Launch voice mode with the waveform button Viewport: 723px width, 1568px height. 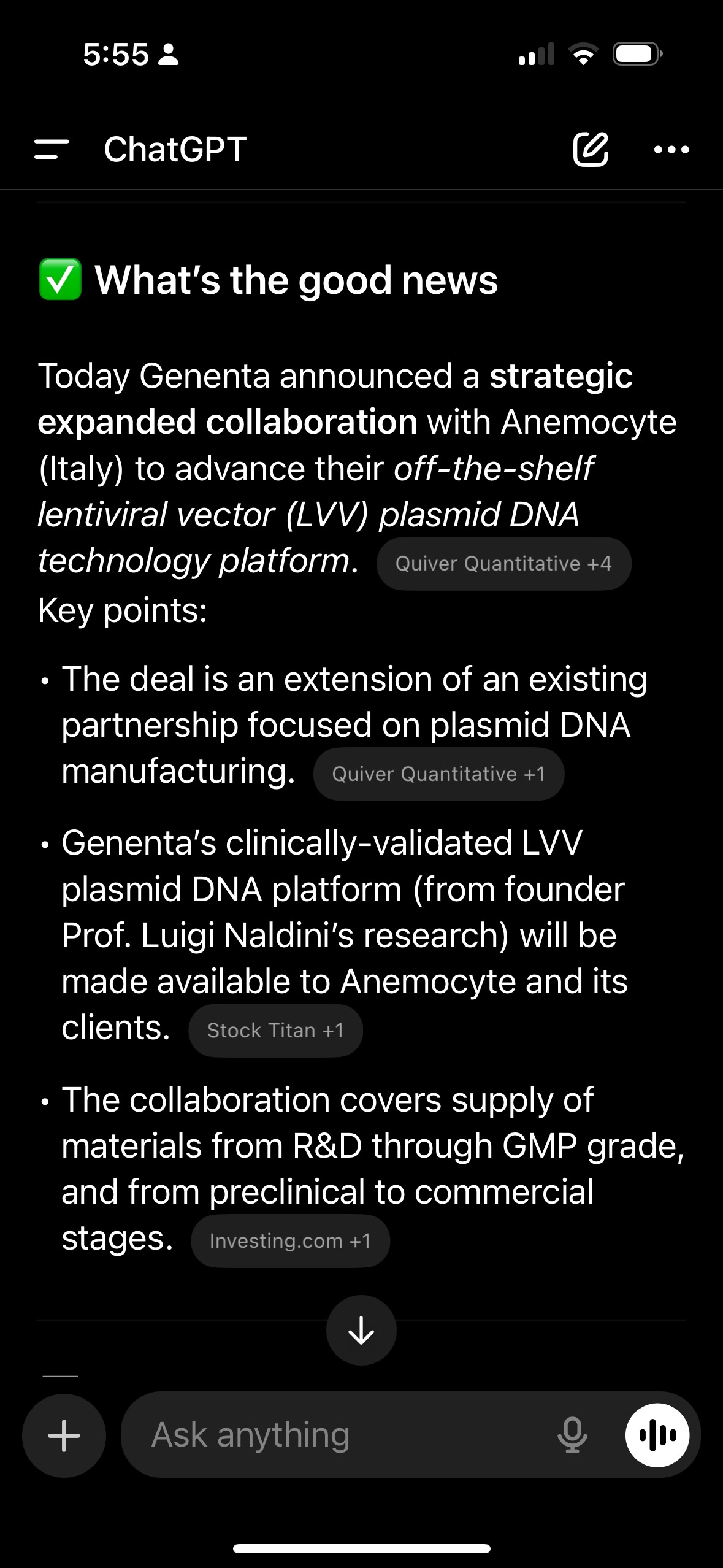coord(657,1435)
